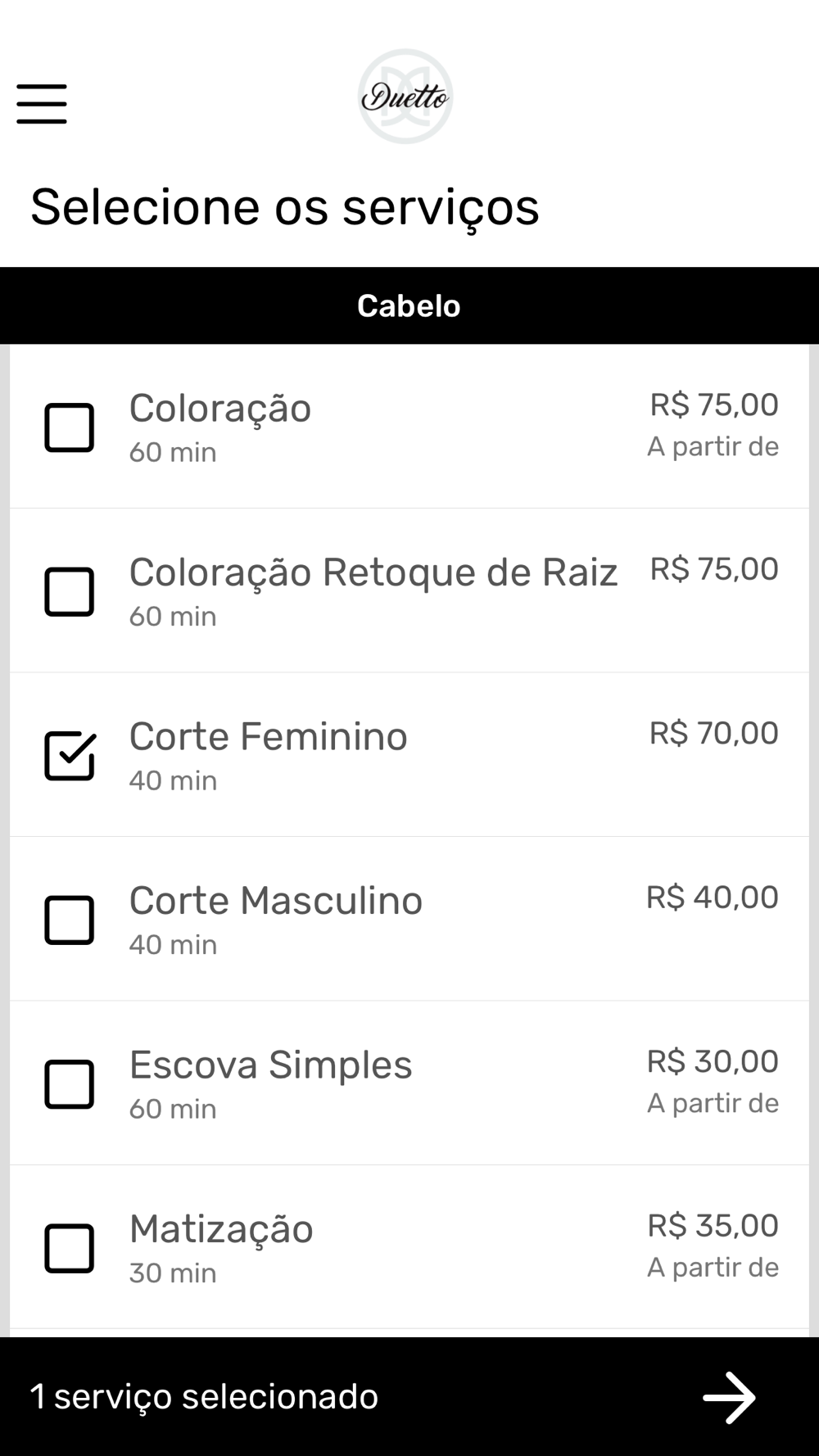Open the hamburger drawer menu
Image resolution: width=819 pixels, height=1456 pixels.
coord(42,104)
